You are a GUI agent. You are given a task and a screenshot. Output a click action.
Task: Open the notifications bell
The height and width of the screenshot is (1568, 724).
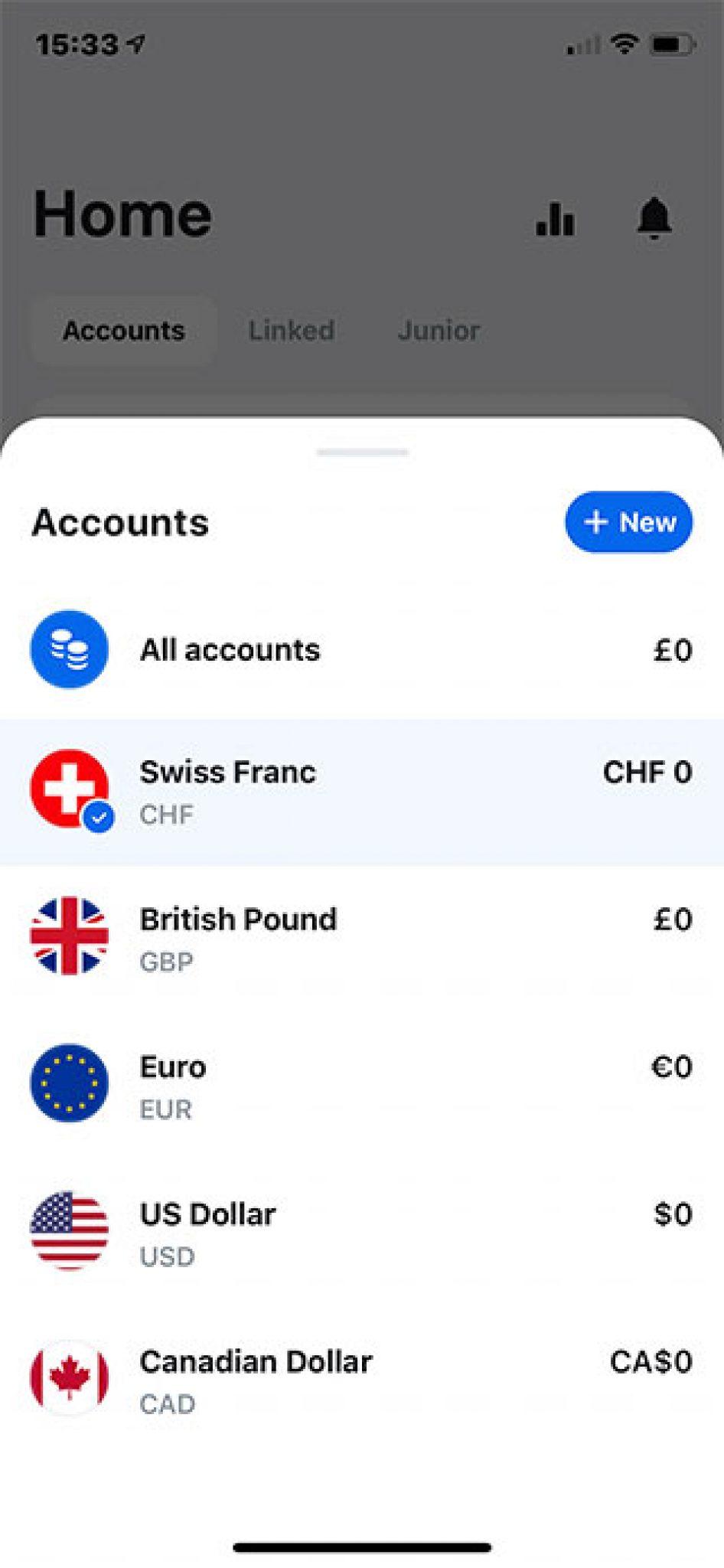654,219
